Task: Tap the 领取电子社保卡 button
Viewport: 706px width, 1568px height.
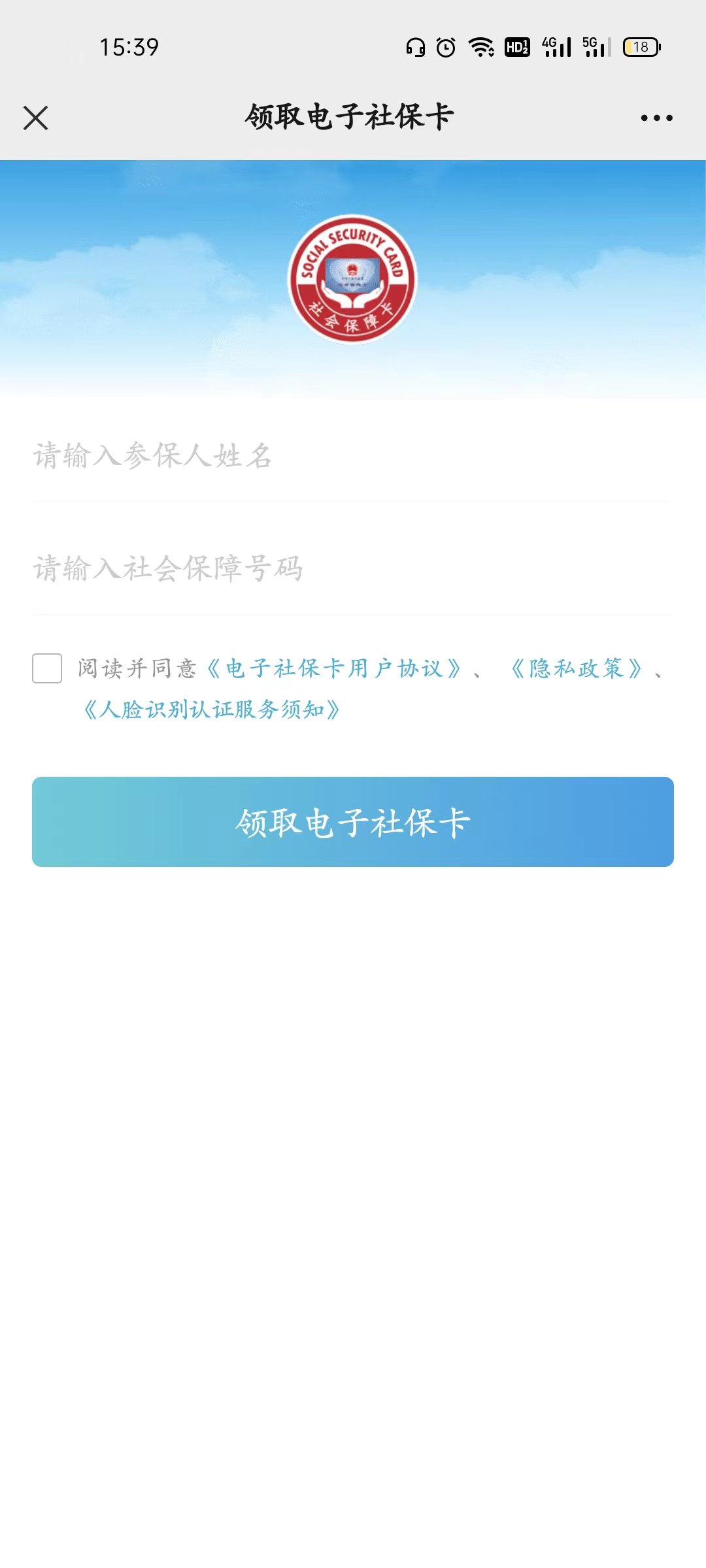Action: click(x=353, y=822)
